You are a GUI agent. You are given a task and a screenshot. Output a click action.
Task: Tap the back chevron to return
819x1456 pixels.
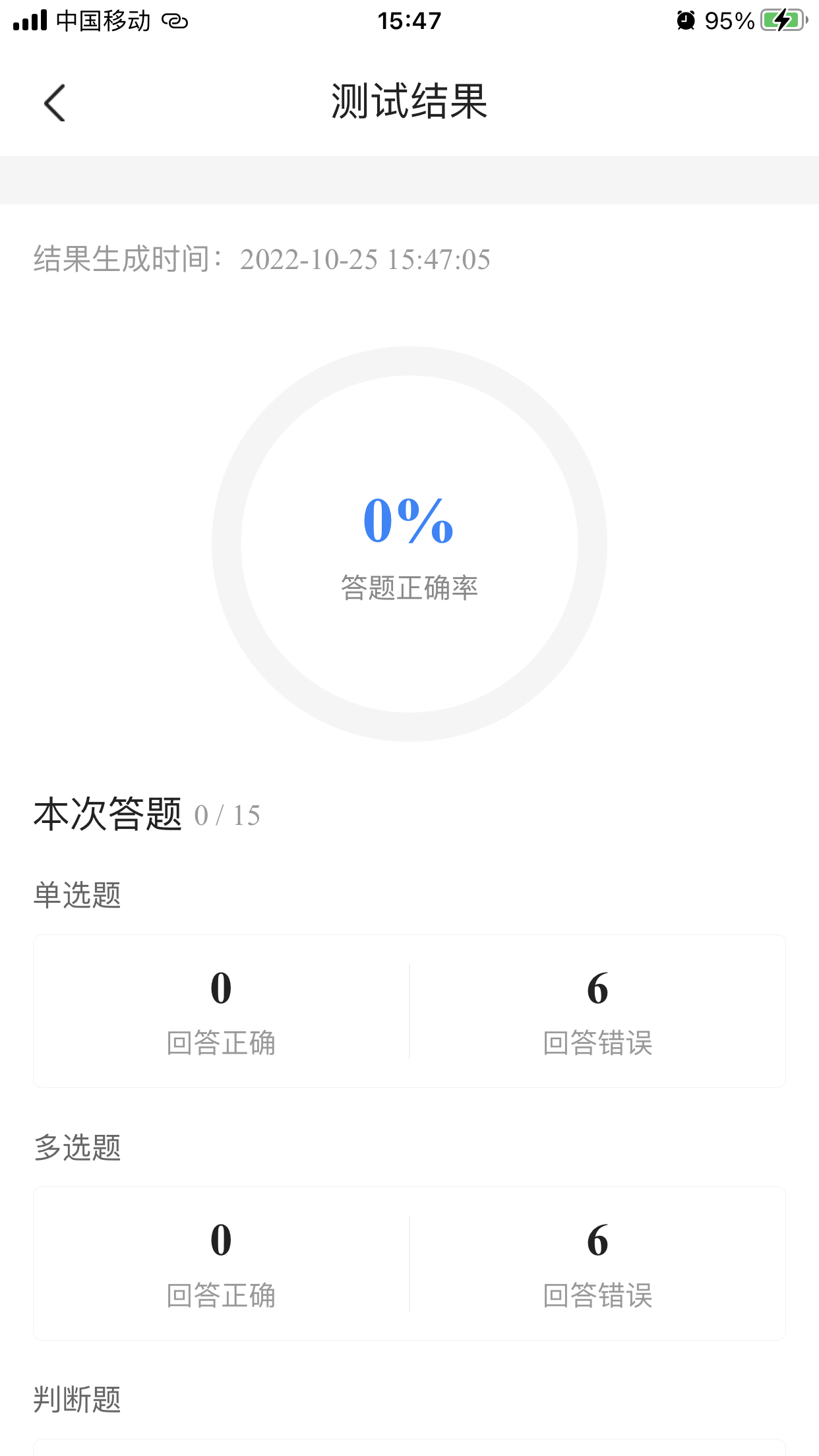pos(54,102)
